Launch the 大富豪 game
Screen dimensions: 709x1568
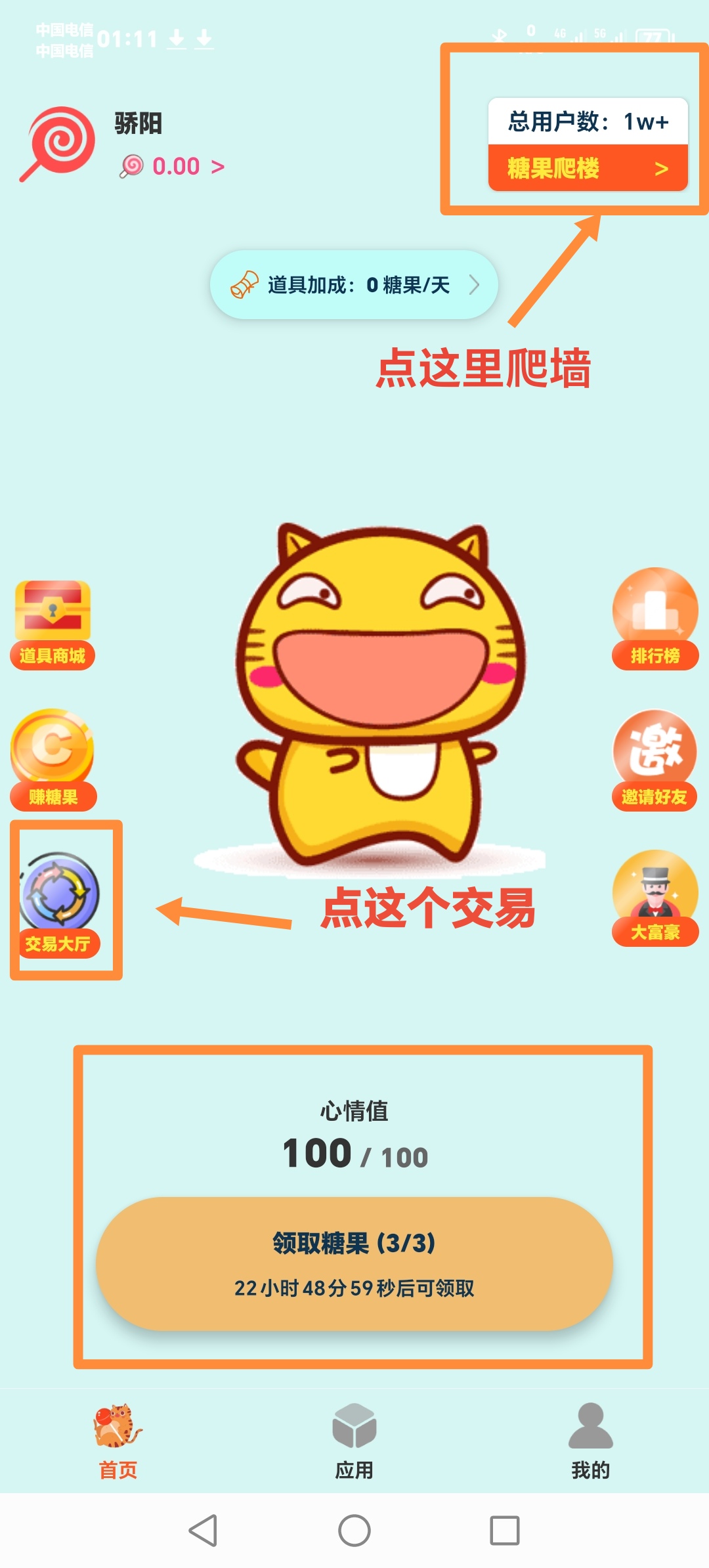click(x=655, y=898)
